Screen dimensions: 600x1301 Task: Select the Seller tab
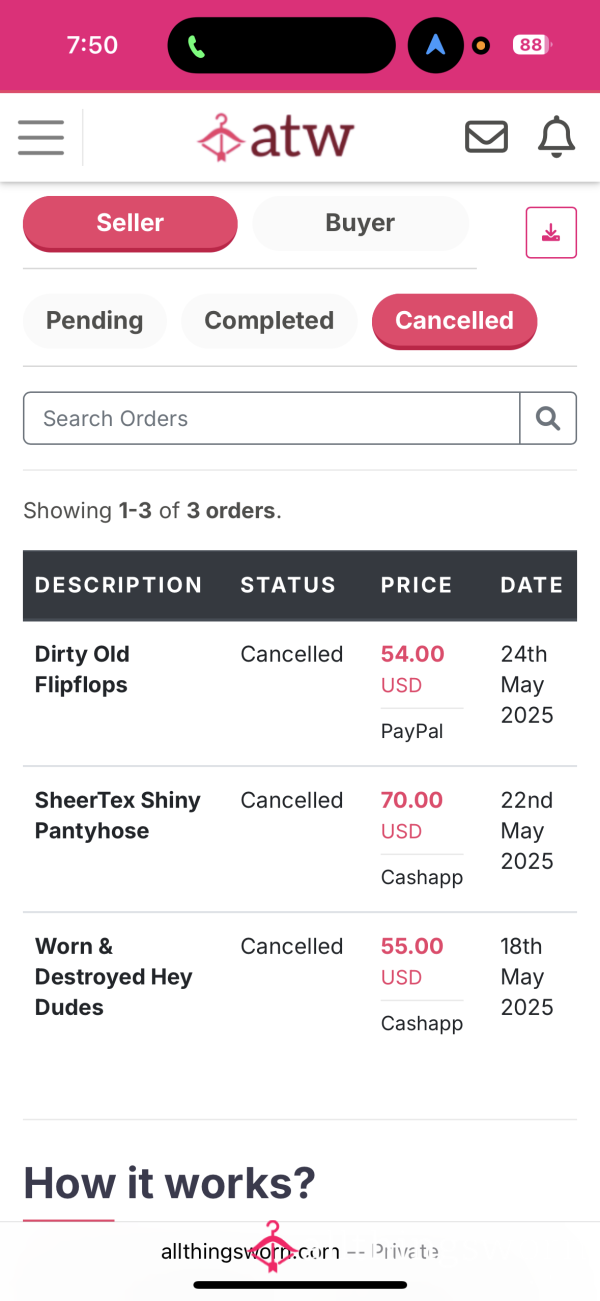130,223
